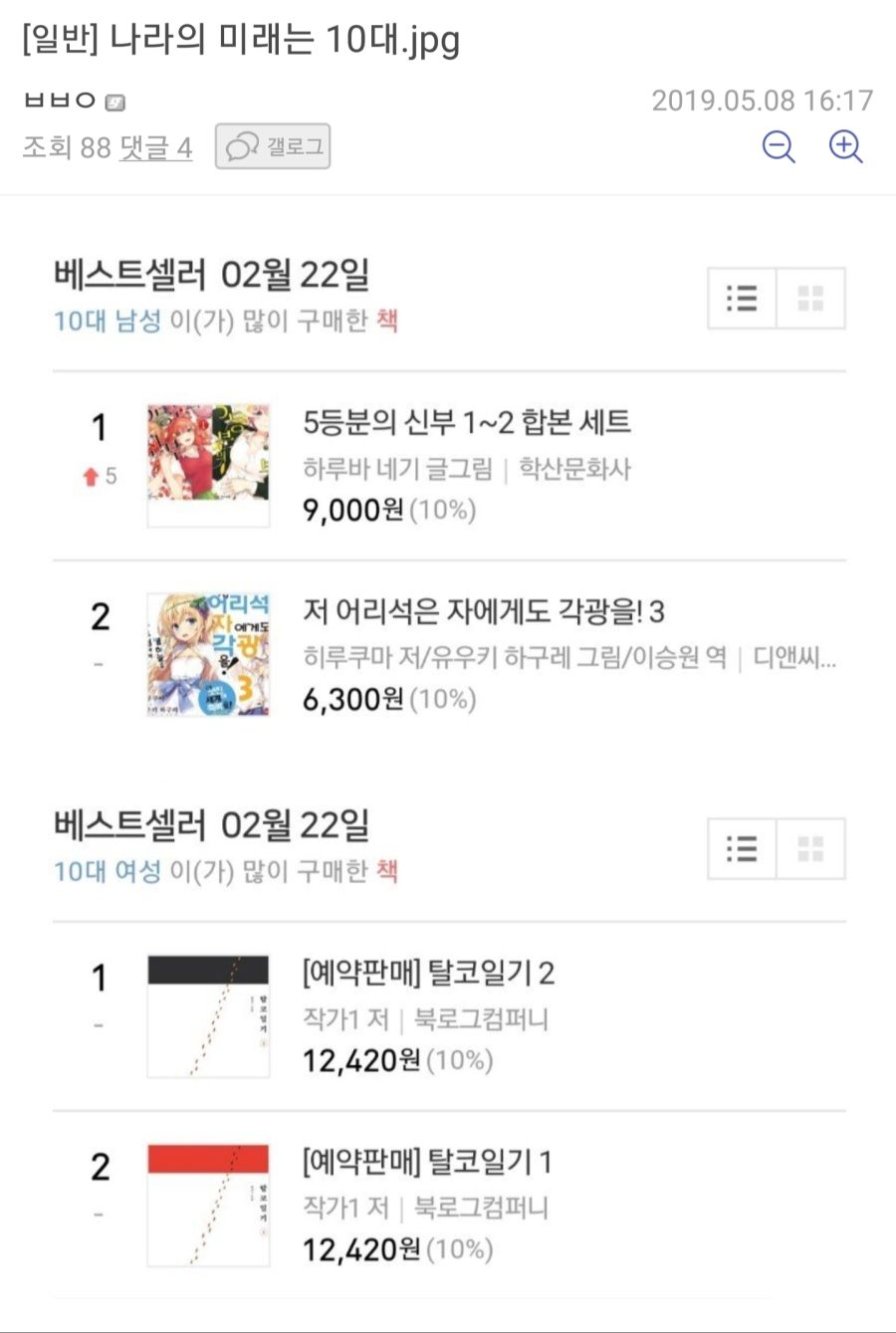The image size is (896, 1333).
Task: Jump to the 댓글 4 comments
Action: [x=155, y=148]
